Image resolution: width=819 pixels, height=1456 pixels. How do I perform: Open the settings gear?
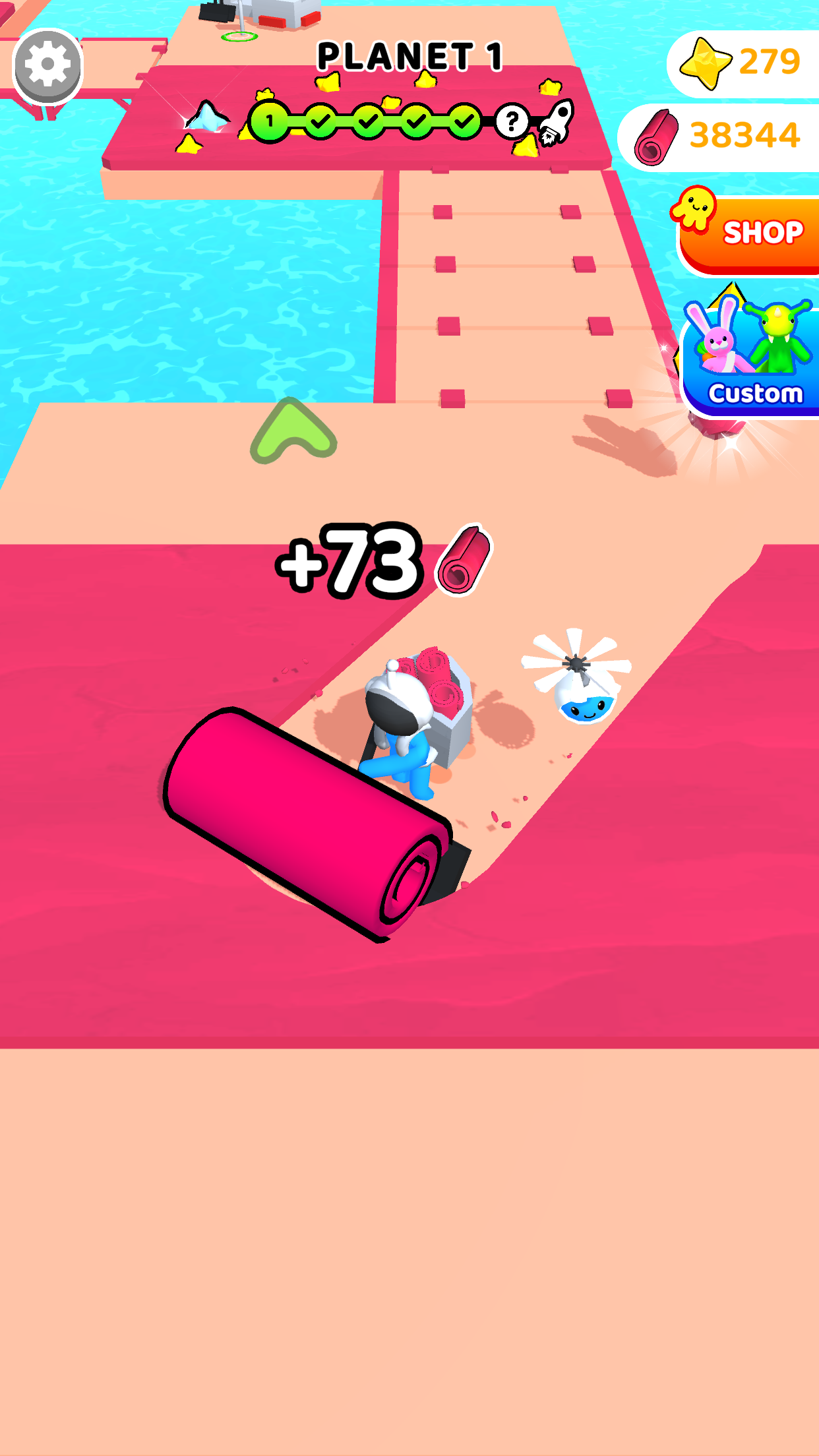pyautogui.click(x=47, y=66)
